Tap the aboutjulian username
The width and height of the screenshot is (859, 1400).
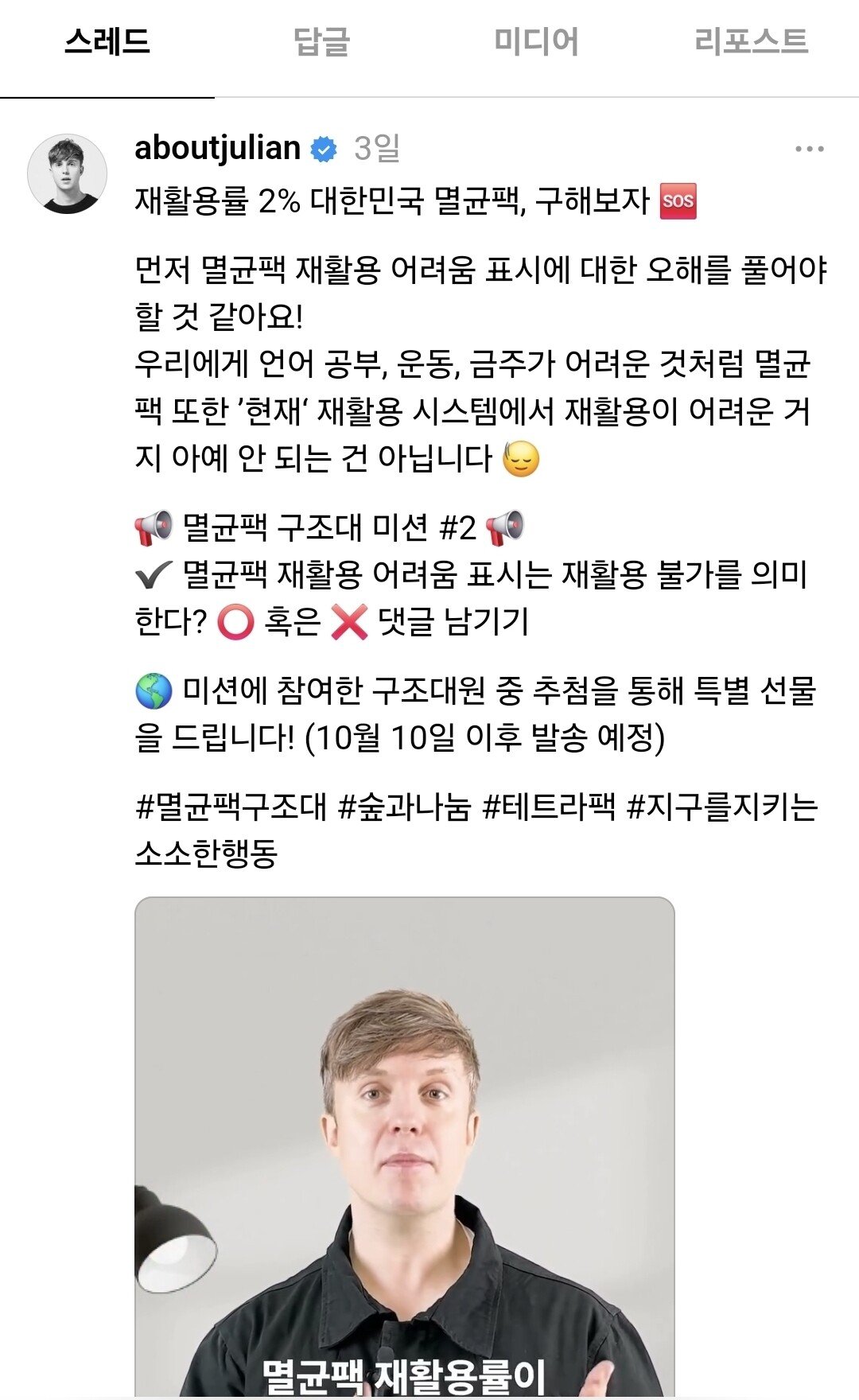(x=217, y=148)
